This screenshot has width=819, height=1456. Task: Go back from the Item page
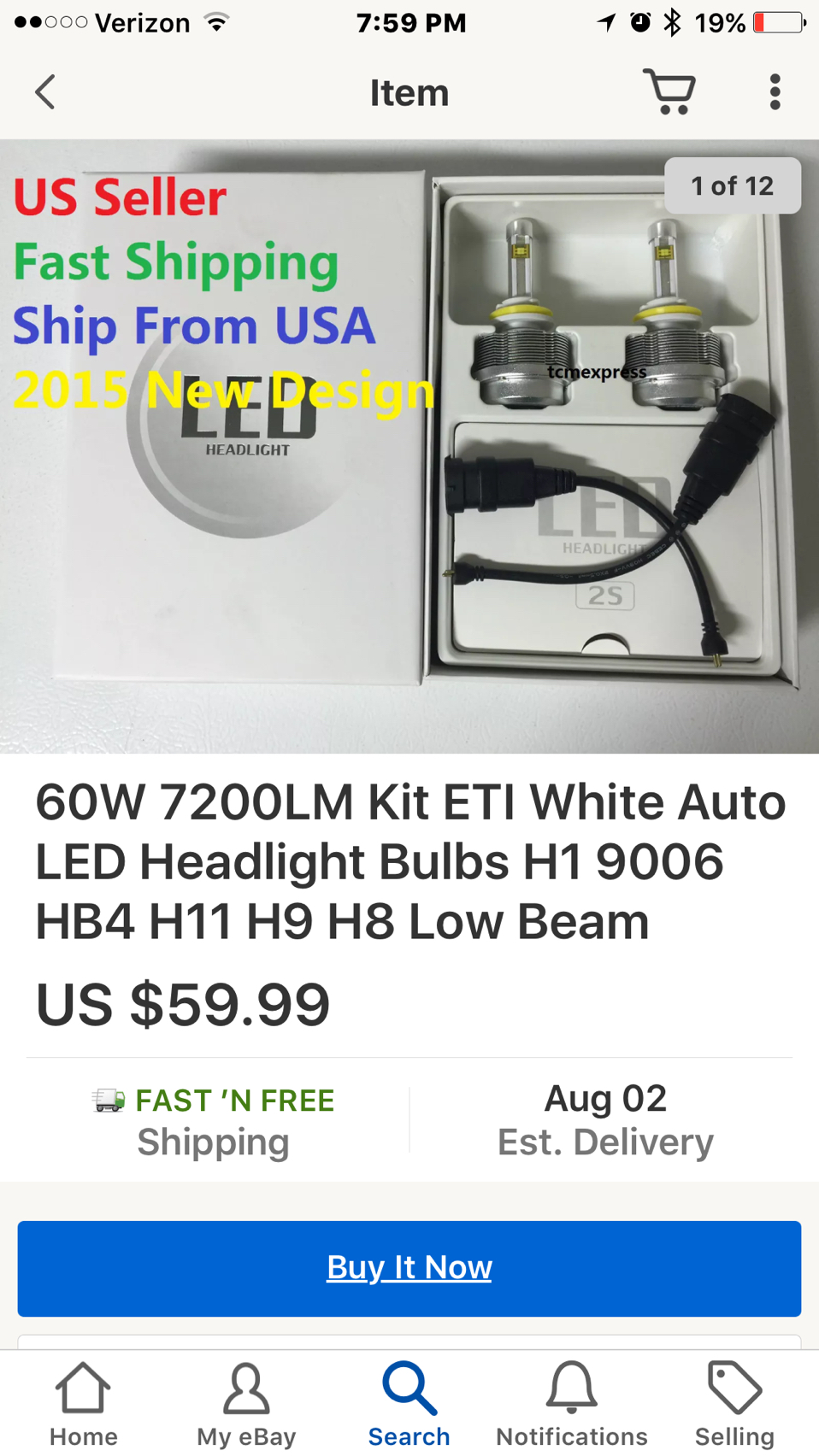pyautogui.click(x=45, y=92)
